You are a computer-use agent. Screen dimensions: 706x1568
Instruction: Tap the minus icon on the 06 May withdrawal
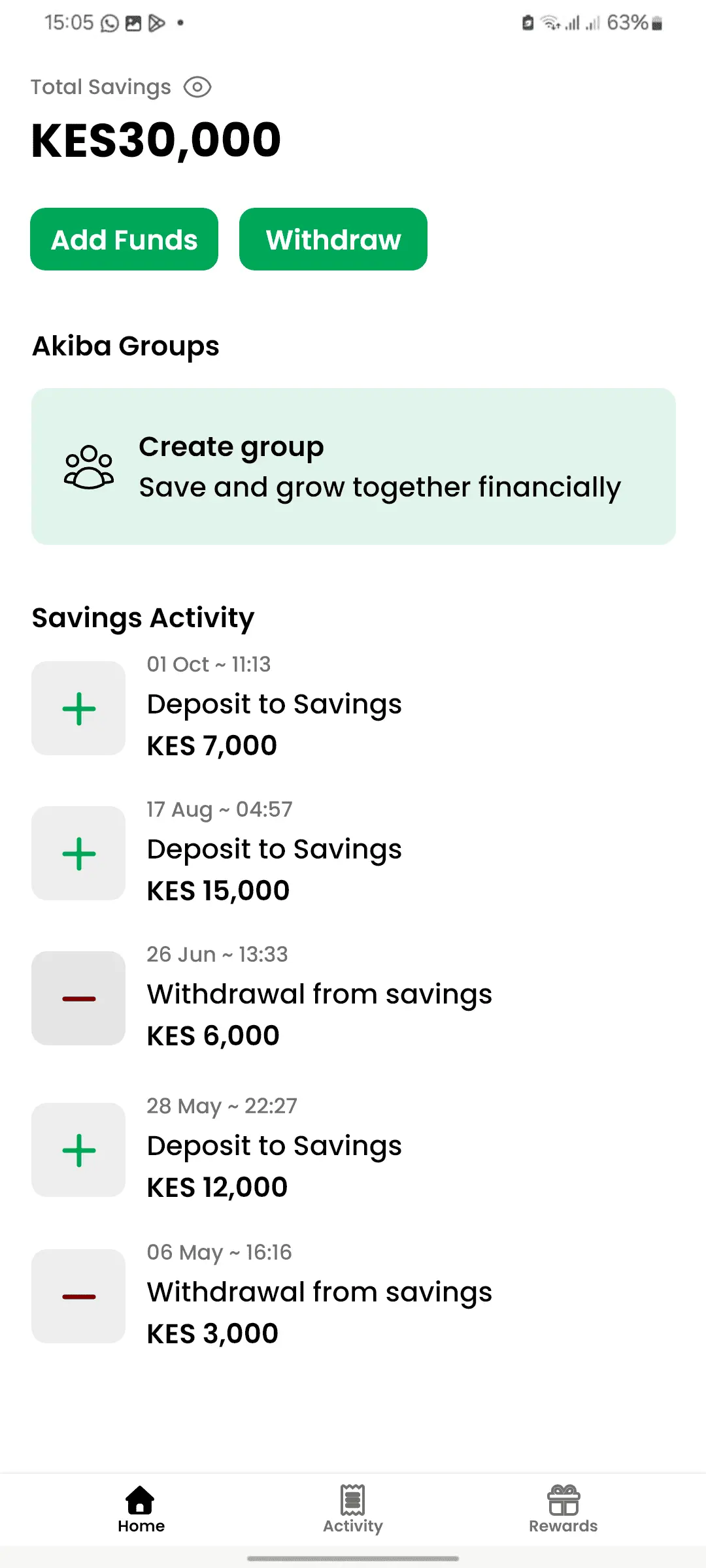[78, 1296]
